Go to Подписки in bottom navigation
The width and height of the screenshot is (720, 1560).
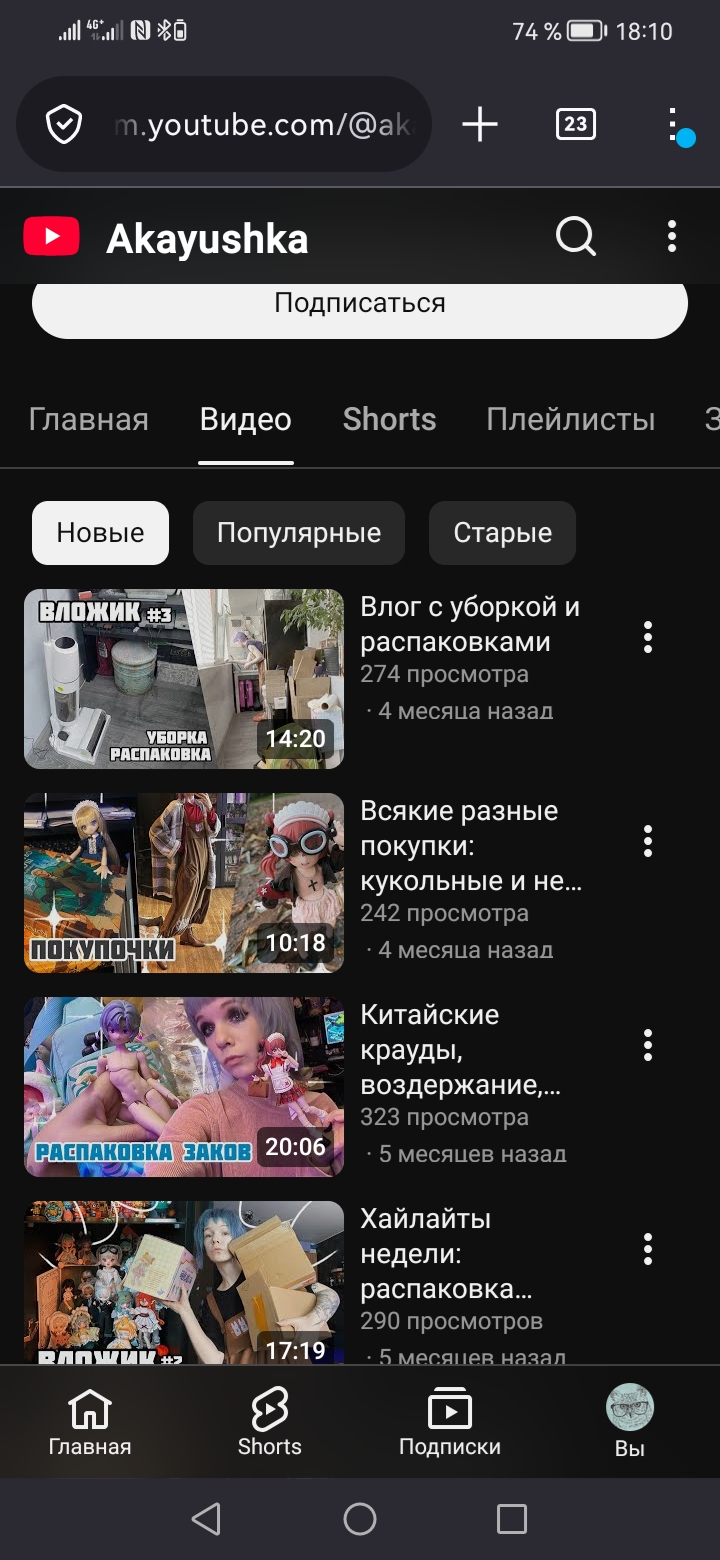click(450, 1422)
